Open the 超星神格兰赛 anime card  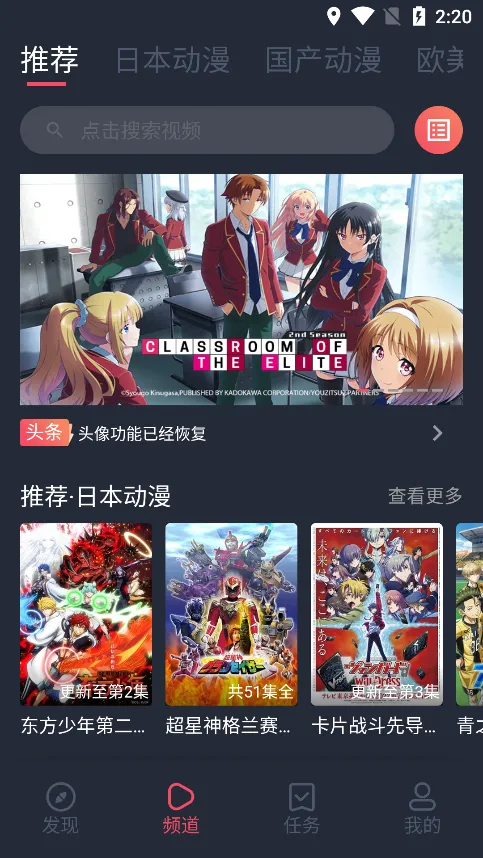(231, 630)
